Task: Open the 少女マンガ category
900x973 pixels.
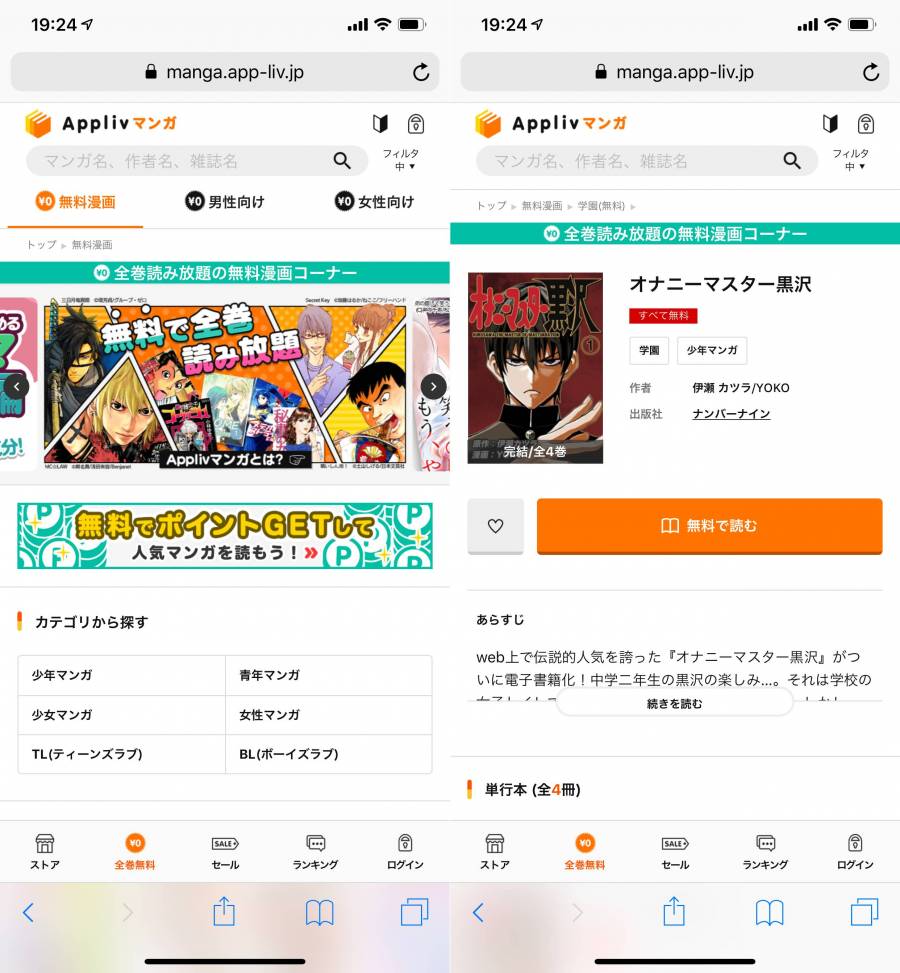Action: pyautogui.click(x=121, y=715)
